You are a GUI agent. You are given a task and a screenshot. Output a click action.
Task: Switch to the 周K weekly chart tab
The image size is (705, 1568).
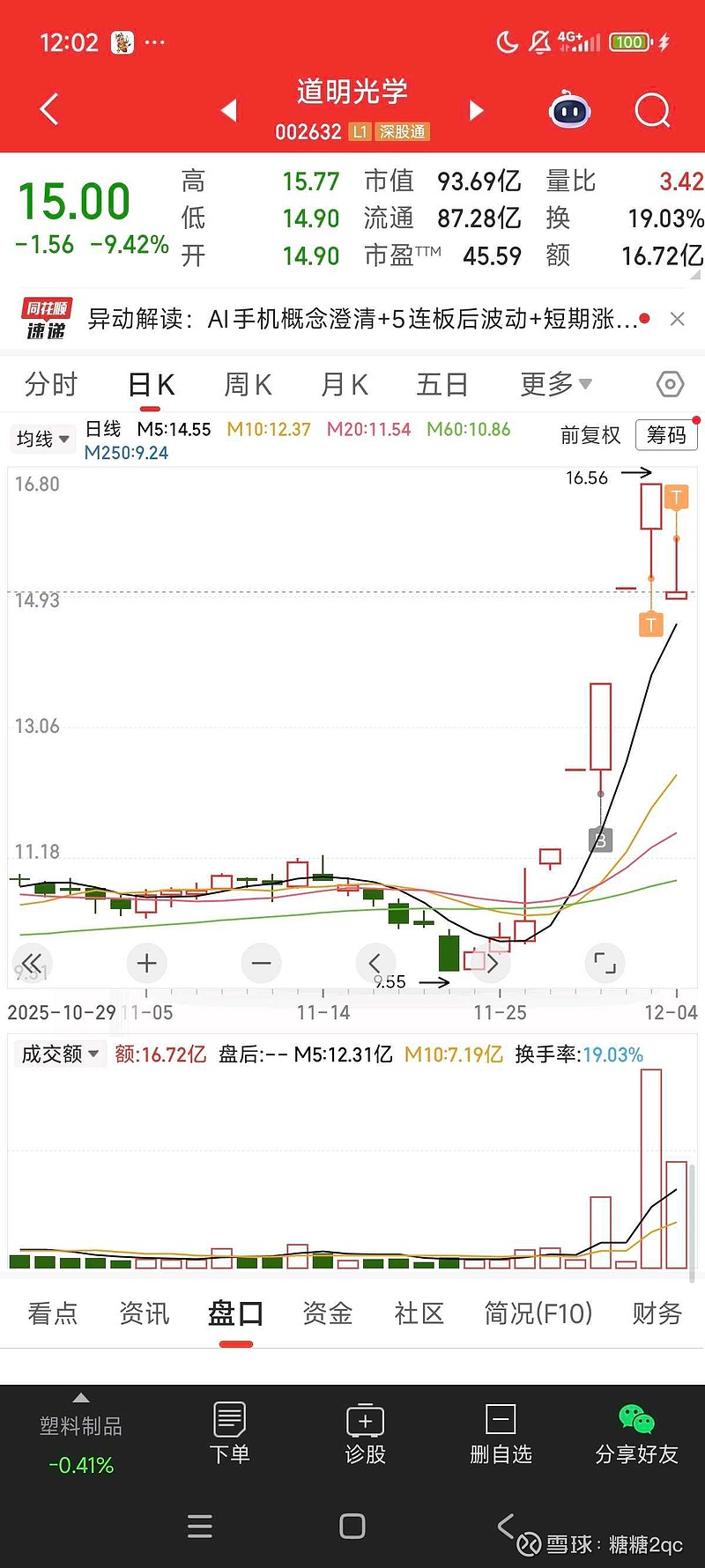tap(248, 384)
